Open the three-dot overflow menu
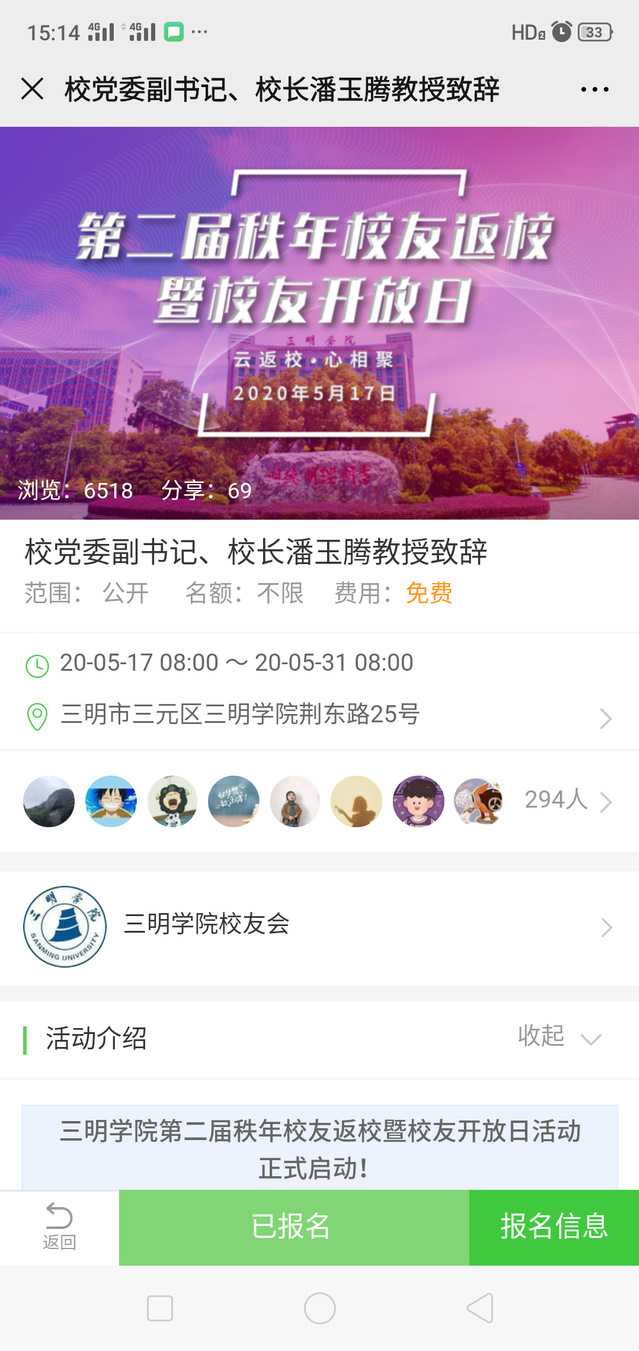 pyautogui.click(x=594, y=89)
